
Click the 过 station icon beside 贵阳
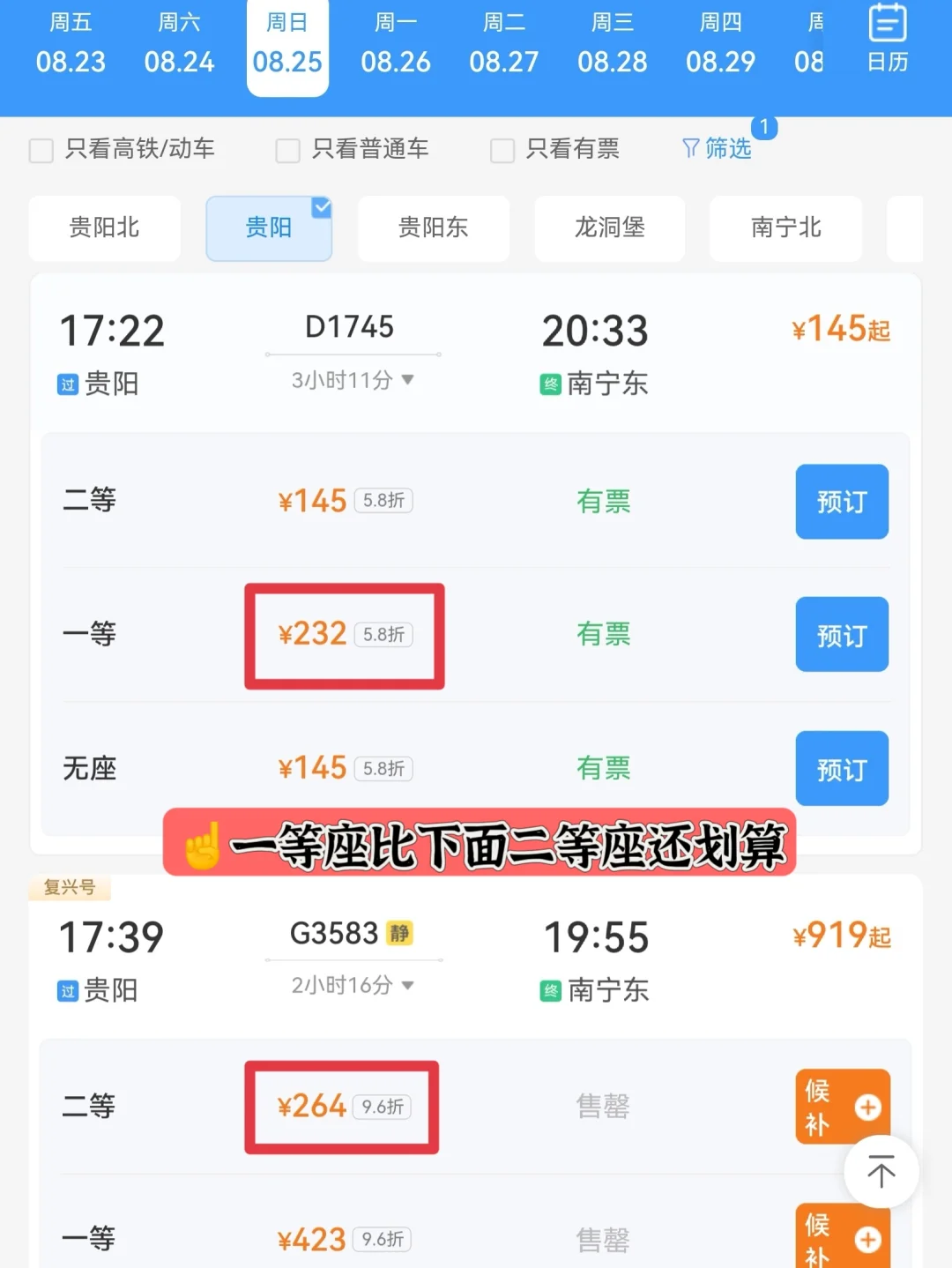click(67, 385)
